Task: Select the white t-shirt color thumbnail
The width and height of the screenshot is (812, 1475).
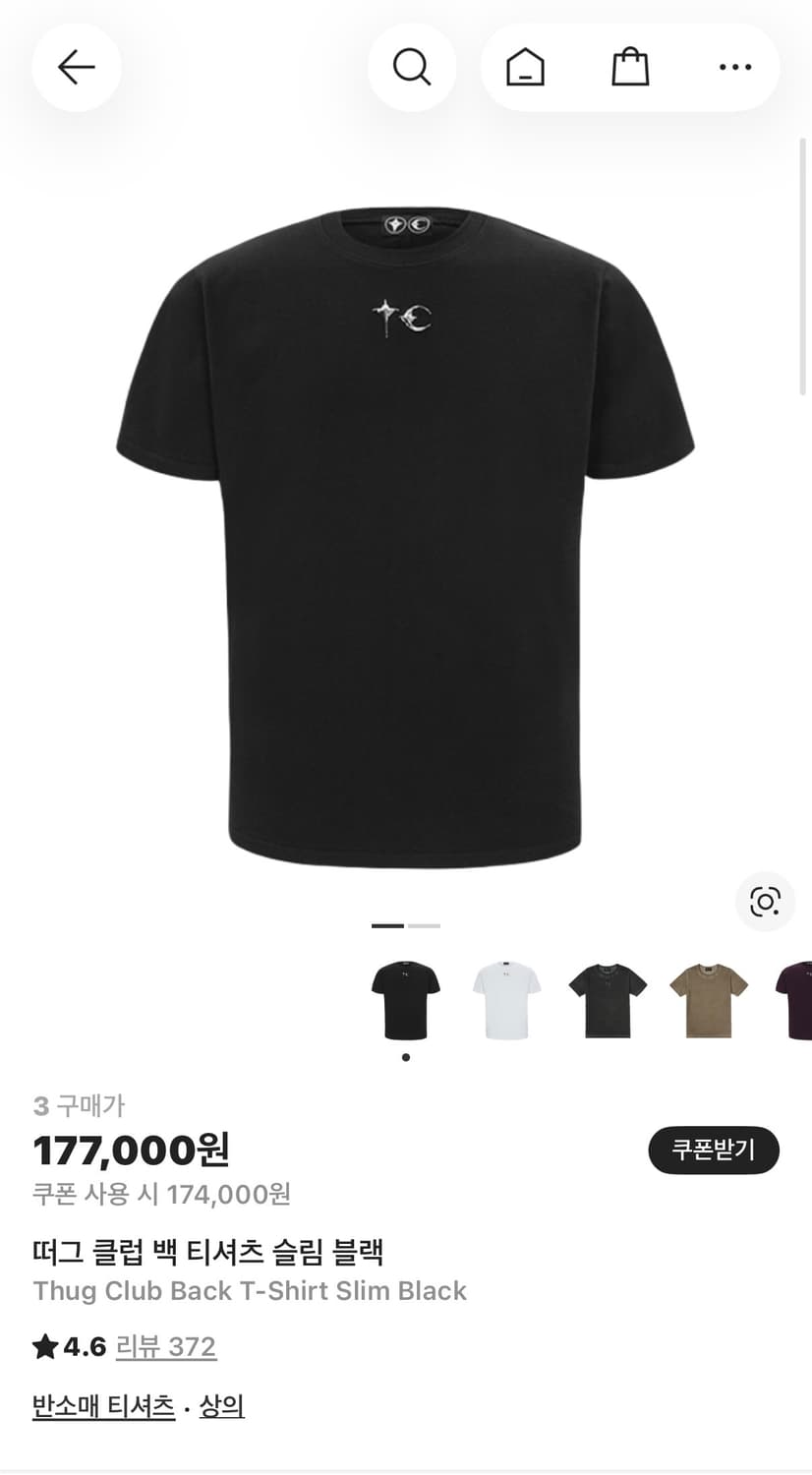Action: [x=506, y=998]
